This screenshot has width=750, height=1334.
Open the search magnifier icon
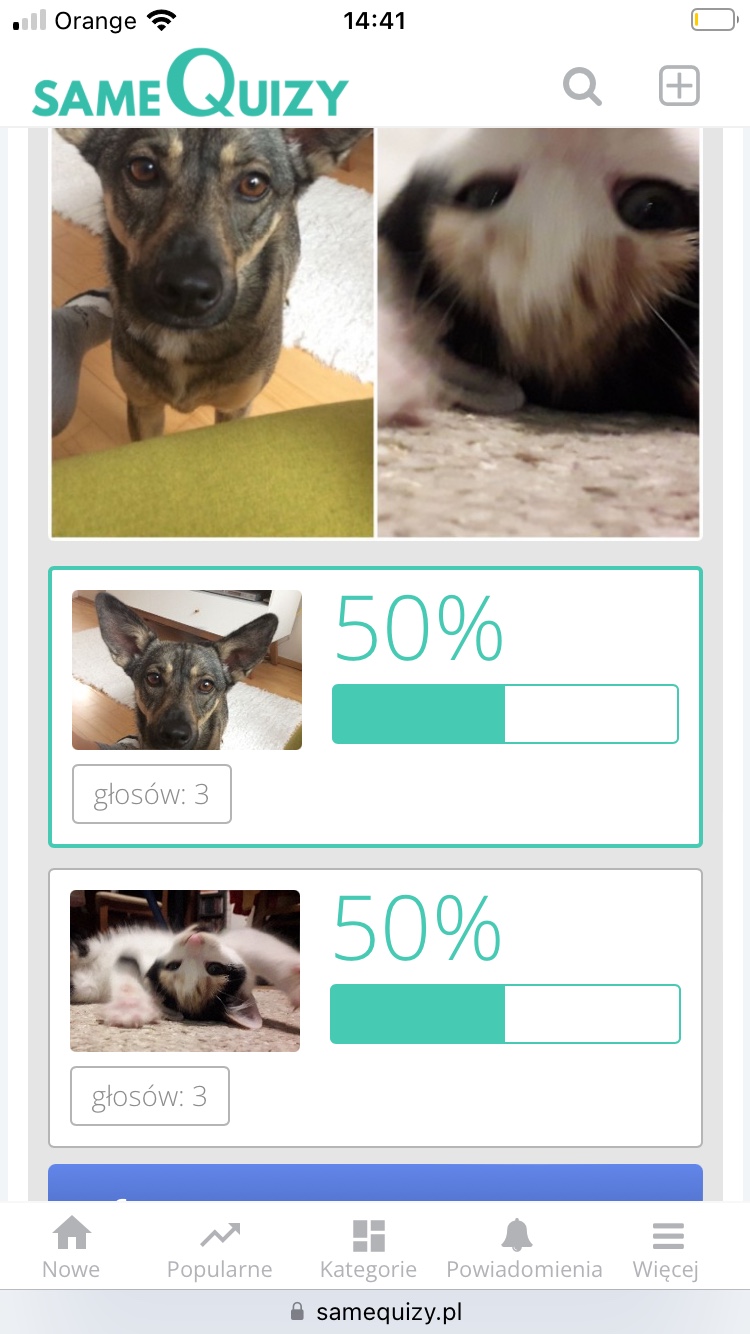tap(582, 86)
